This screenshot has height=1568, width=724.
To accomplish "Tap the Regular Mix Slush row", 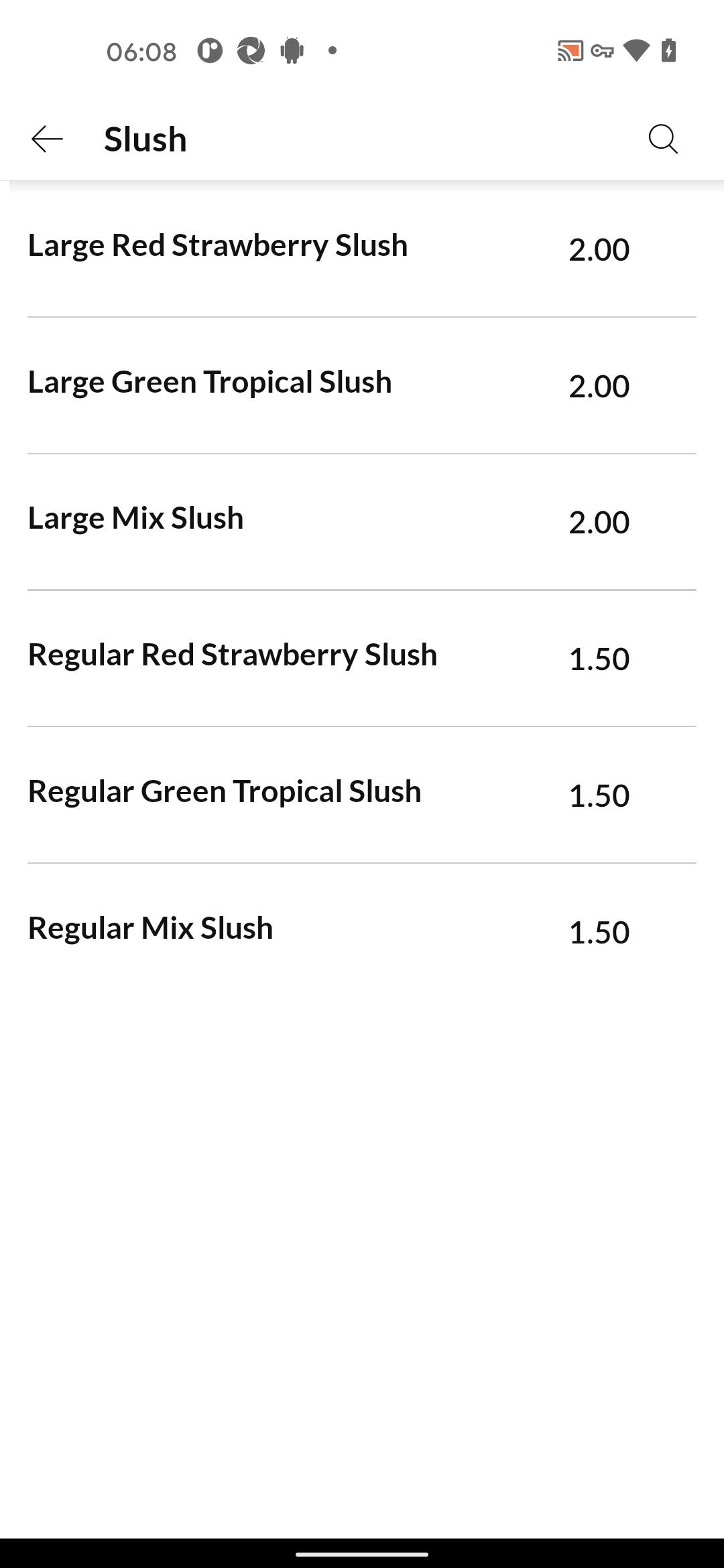I will [362, 931].
